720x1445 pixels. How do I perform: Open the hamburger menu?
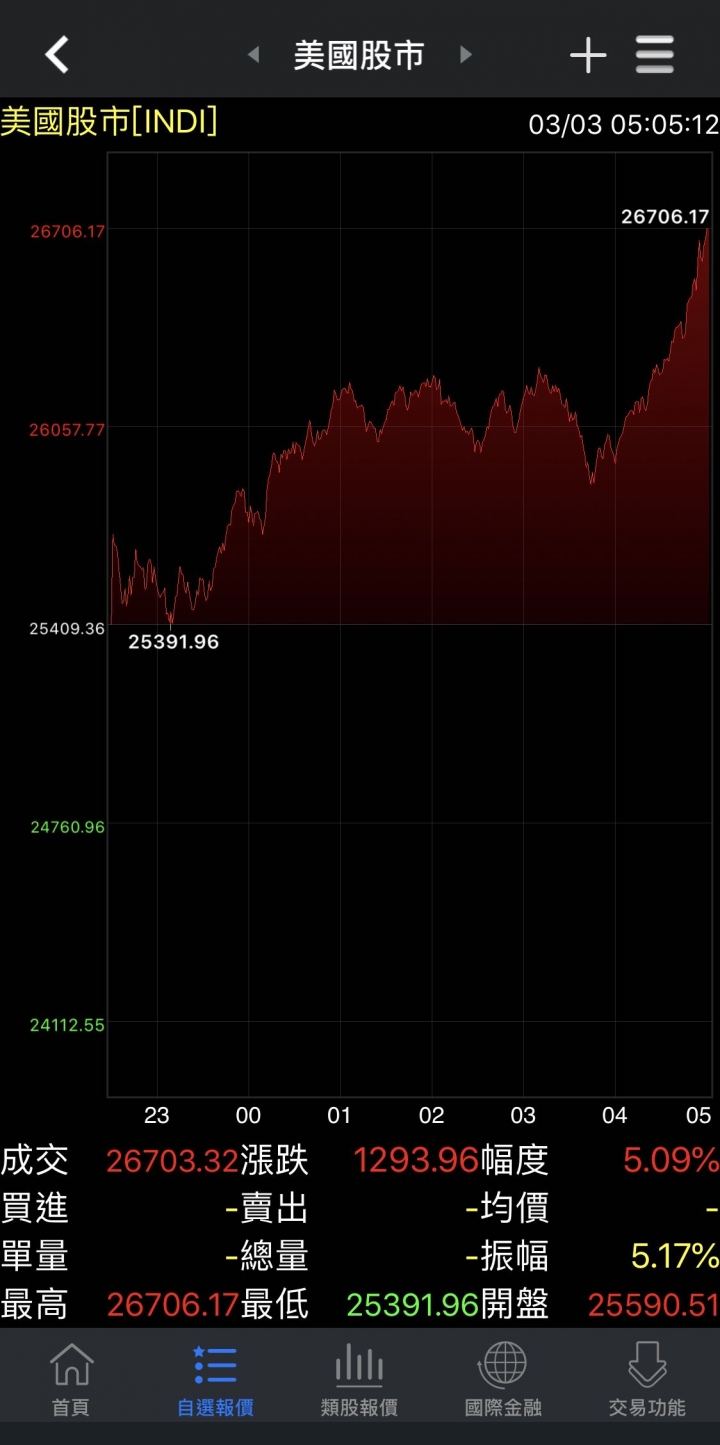coord(655,55)
